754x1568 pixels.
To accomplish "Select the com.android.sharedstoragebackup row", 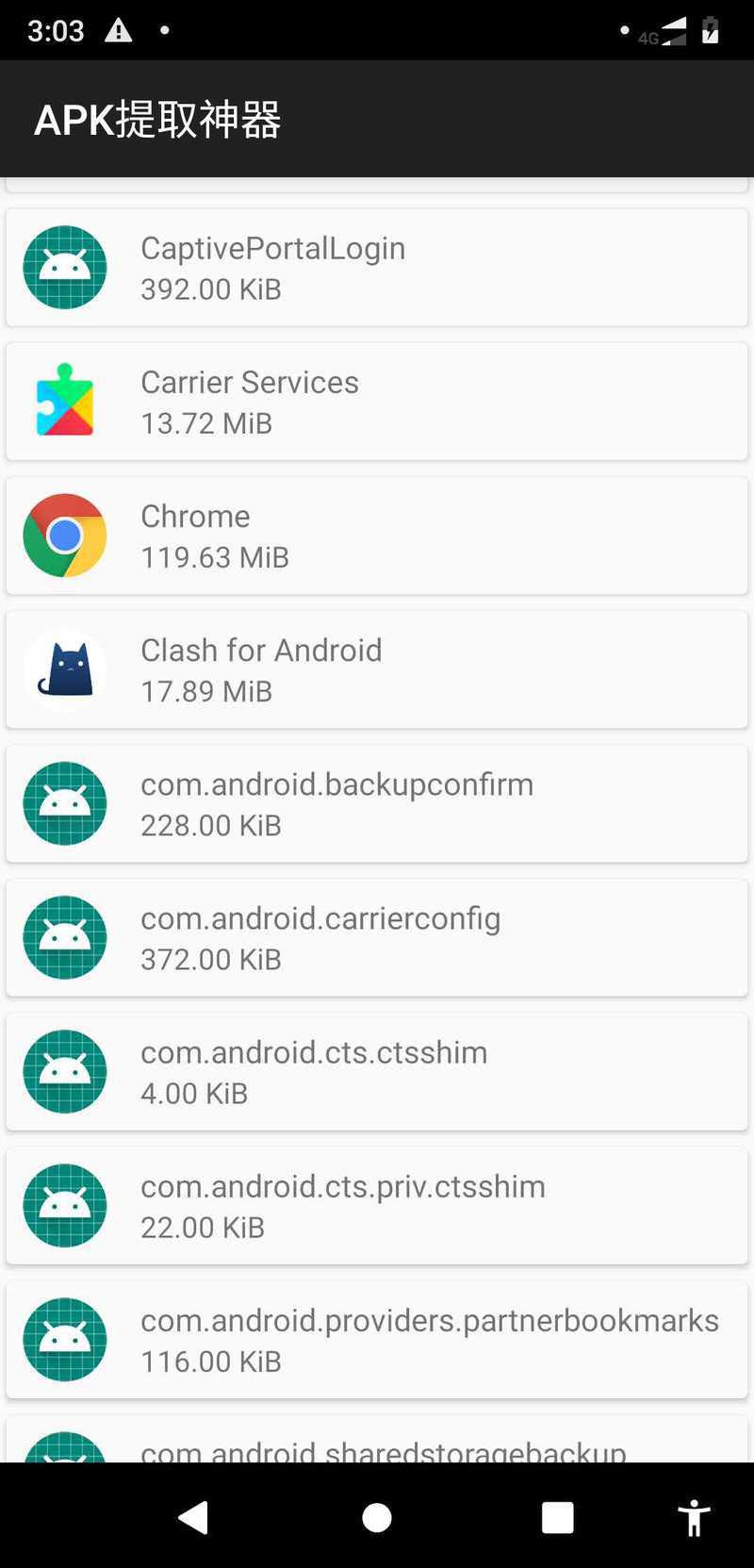I will [377, 1440].
